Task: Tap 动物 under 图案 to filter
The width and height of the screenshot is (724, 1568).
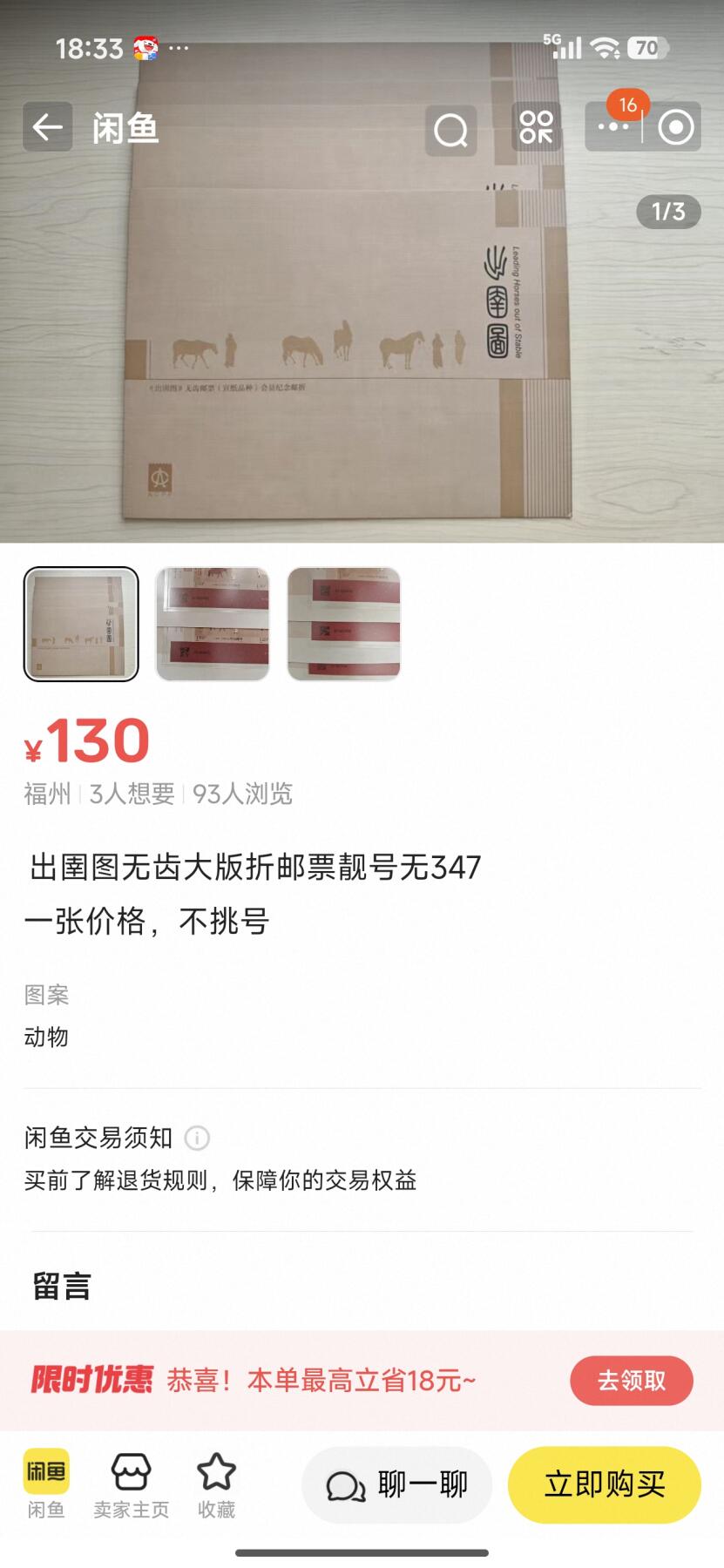Action: pyautogui.click(x=47, y=1037)
